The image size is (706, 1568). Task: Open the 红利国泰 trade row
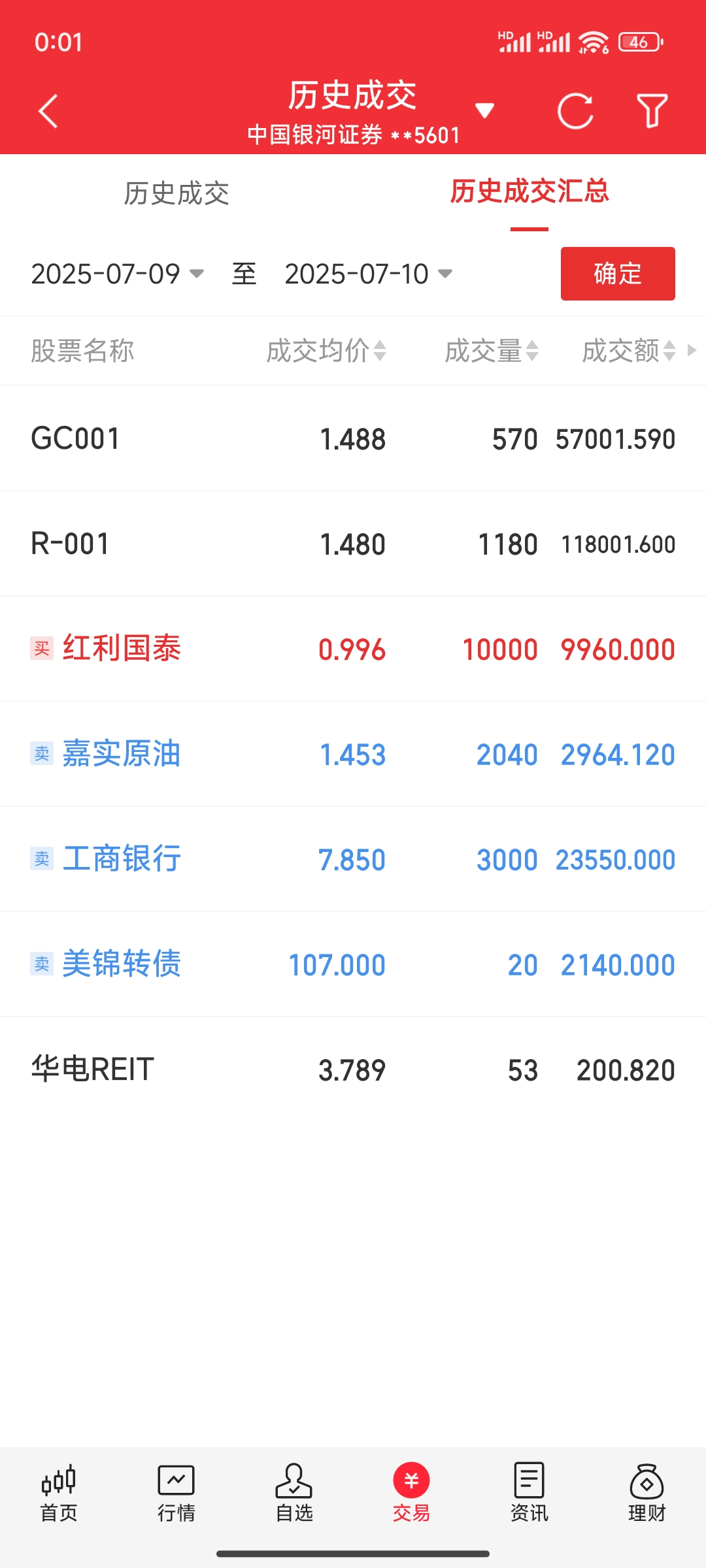point(353,649)
